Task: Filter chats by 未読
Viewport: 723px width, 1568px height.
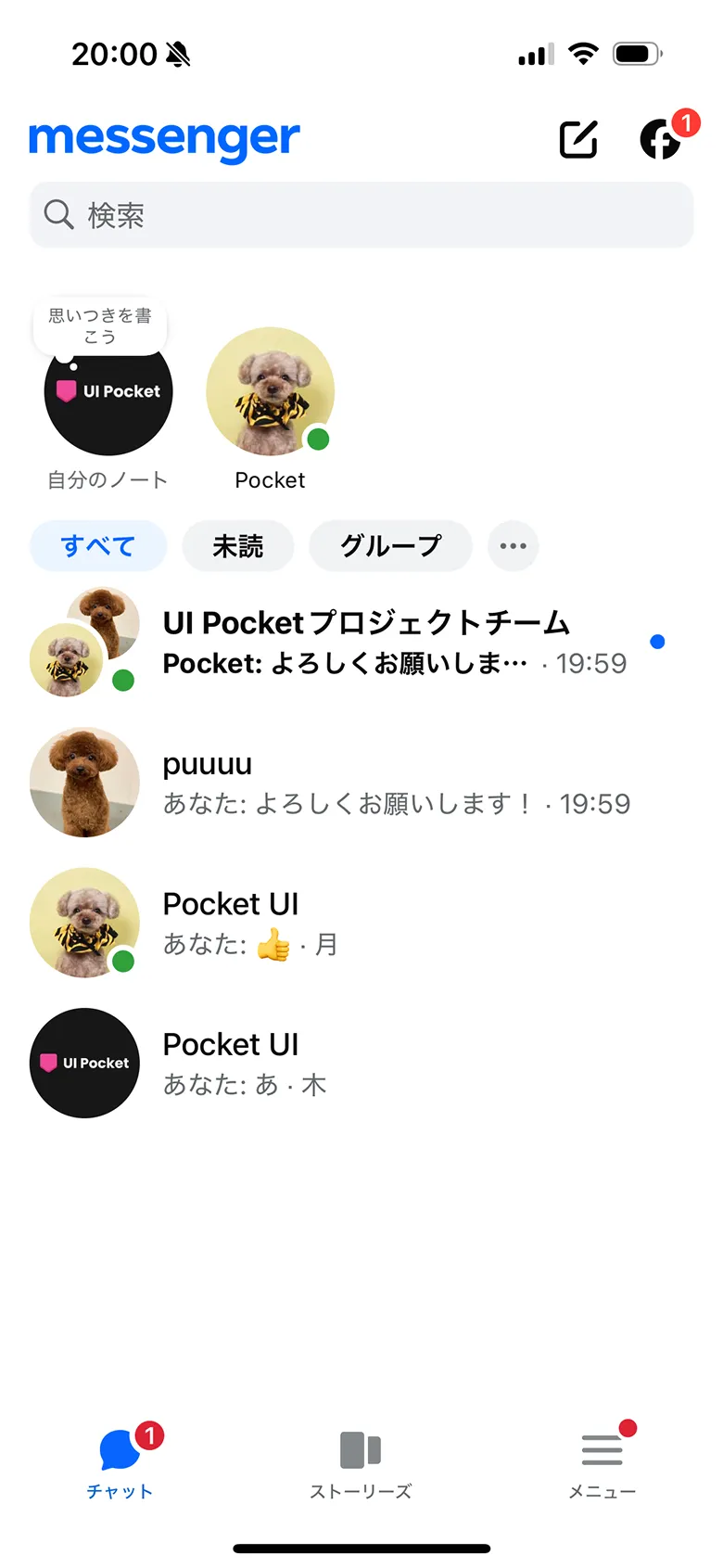Action: pyautogui.click(x=238, y=546)
